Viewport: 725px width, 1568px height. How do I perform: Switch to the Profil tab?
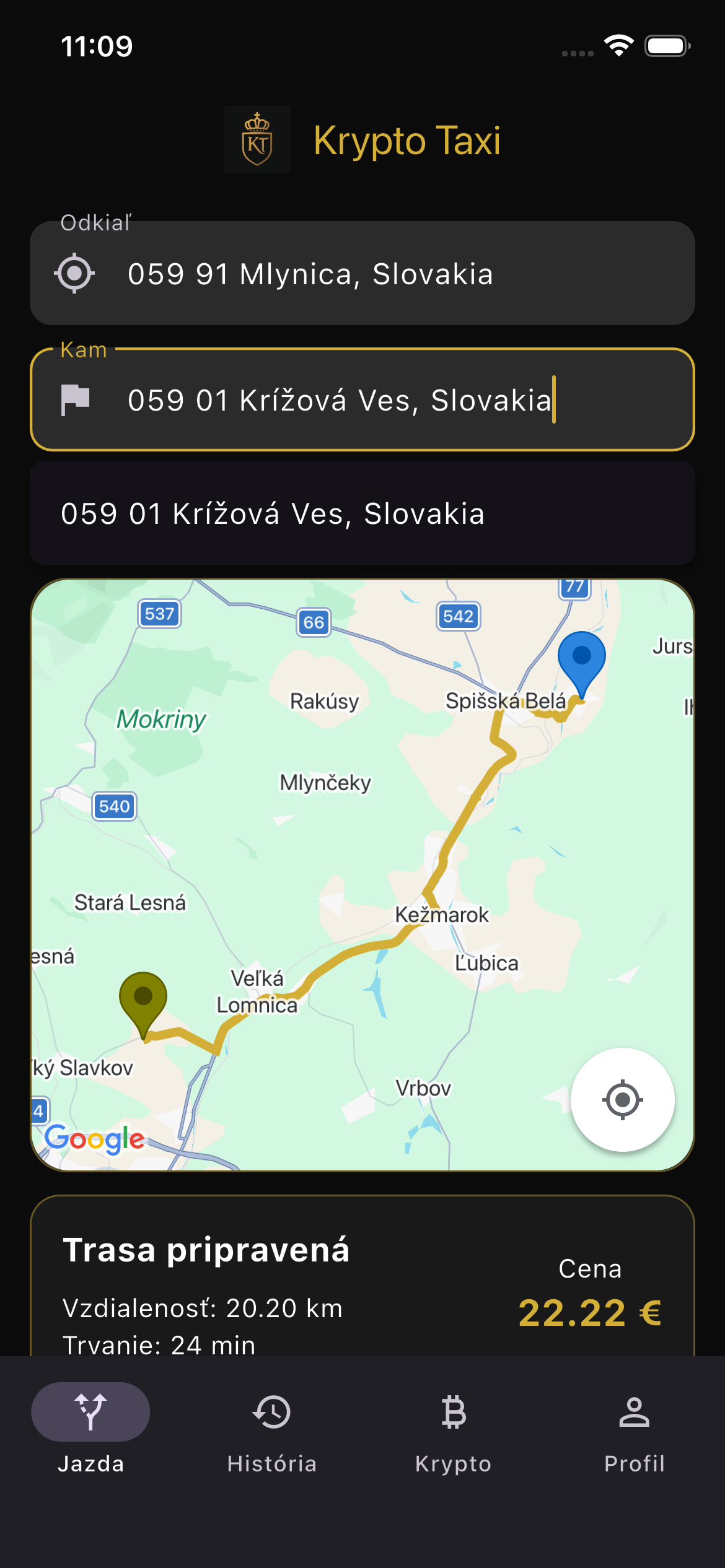click(x=635, y=1437)
